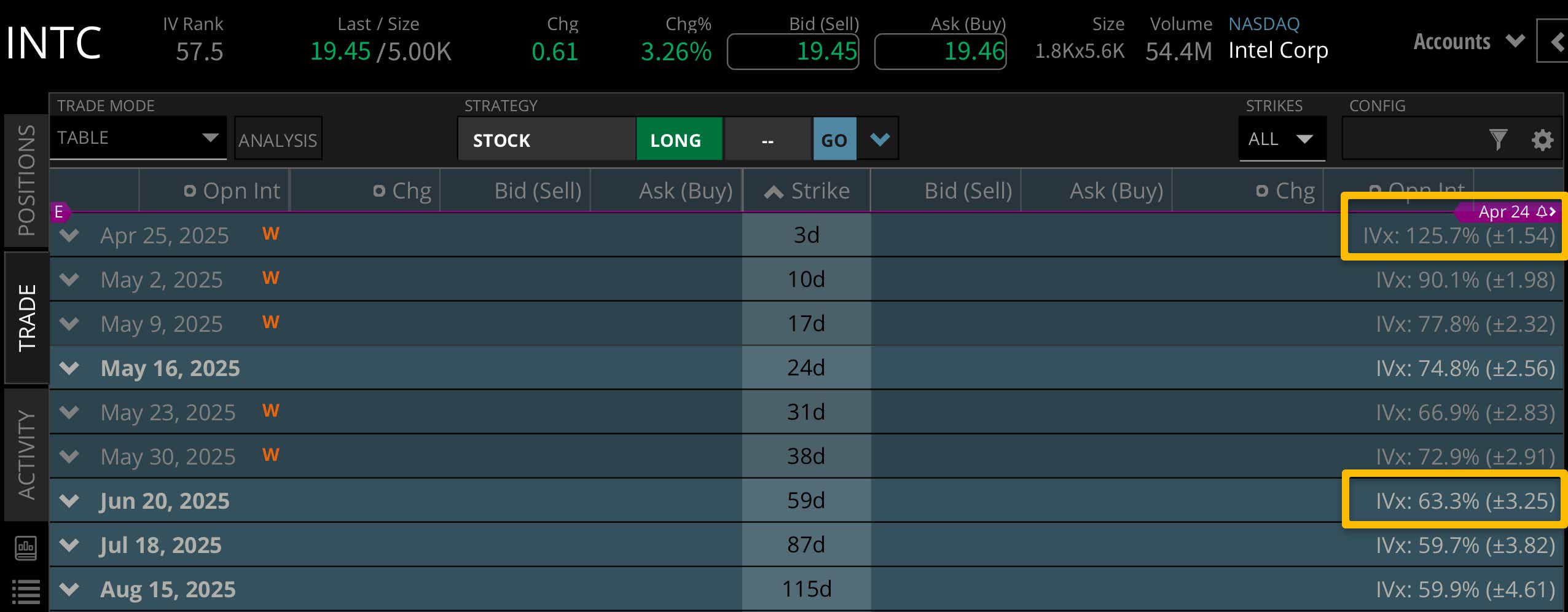The image size is (1568, 612).
Task: Switch to the ACTIVITY side tab
Action: click(x=26, y=455)
